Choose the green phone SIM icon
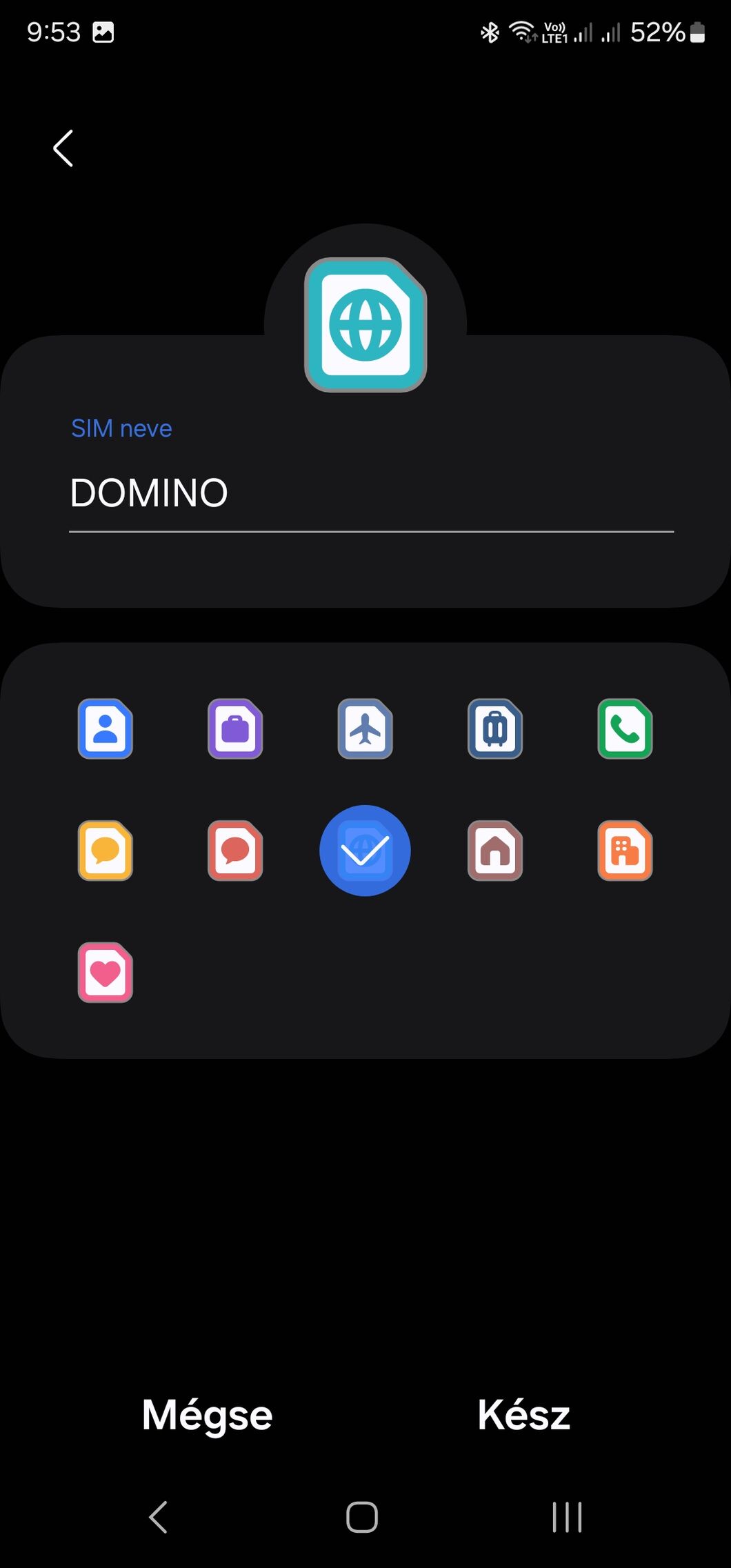731x1568 pixels. 625,728
